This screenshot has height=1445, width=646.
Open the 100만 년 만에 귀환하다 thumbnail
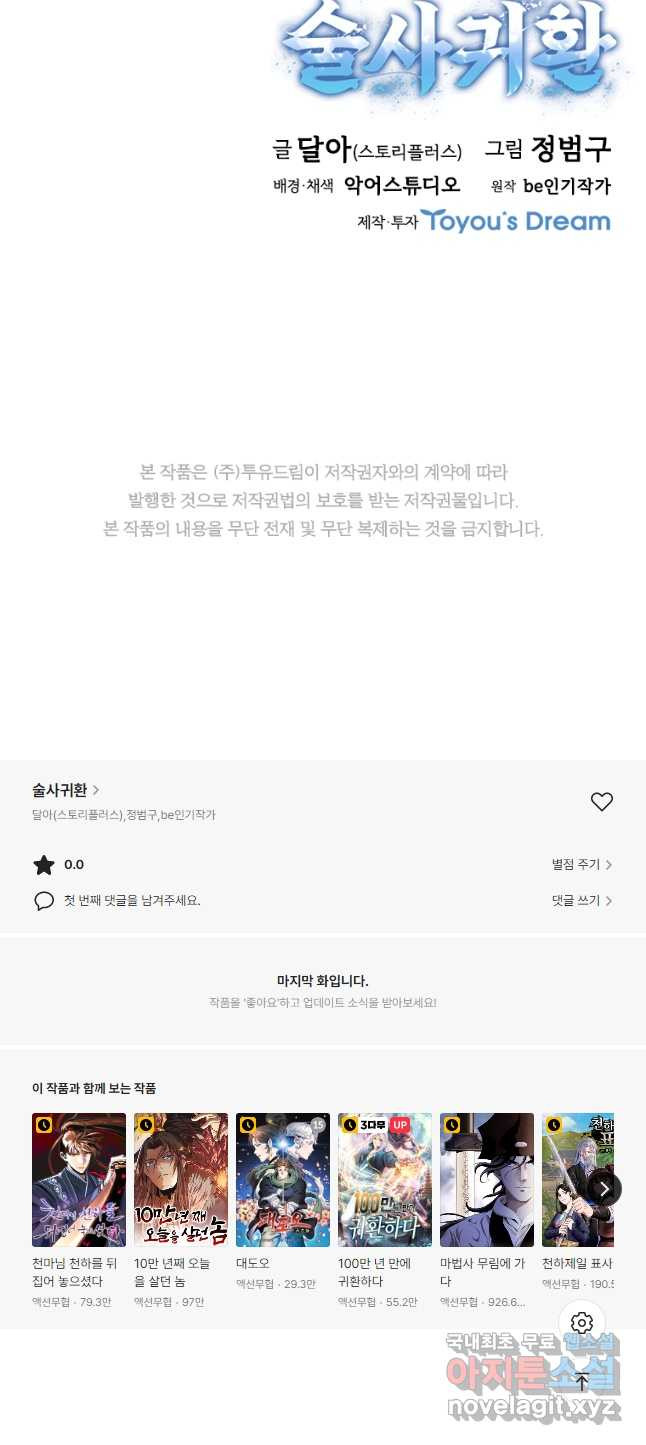click(385, 1179)
